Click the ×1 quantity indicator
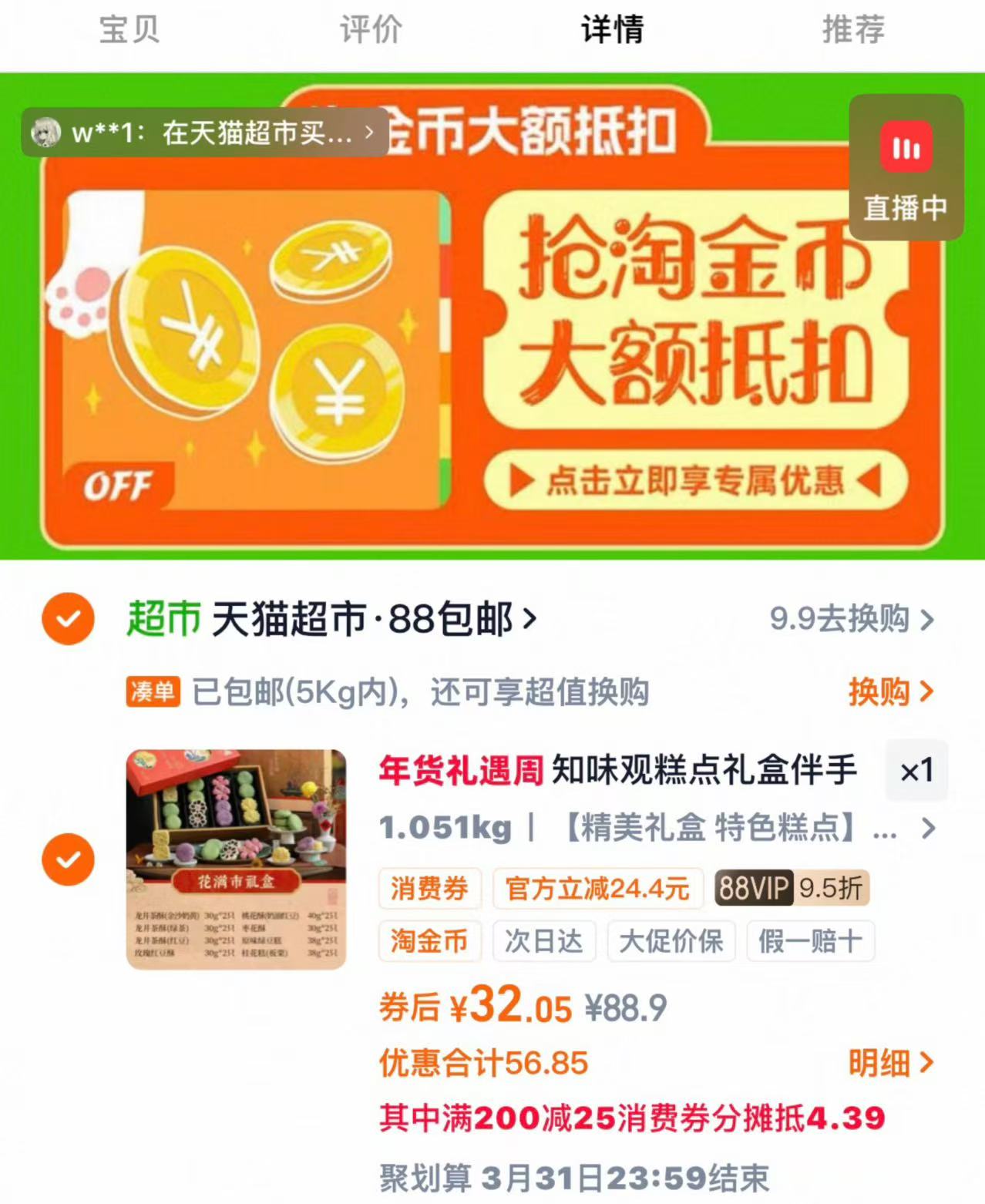This screenshot has width=985, height=1204. (917, 772)
